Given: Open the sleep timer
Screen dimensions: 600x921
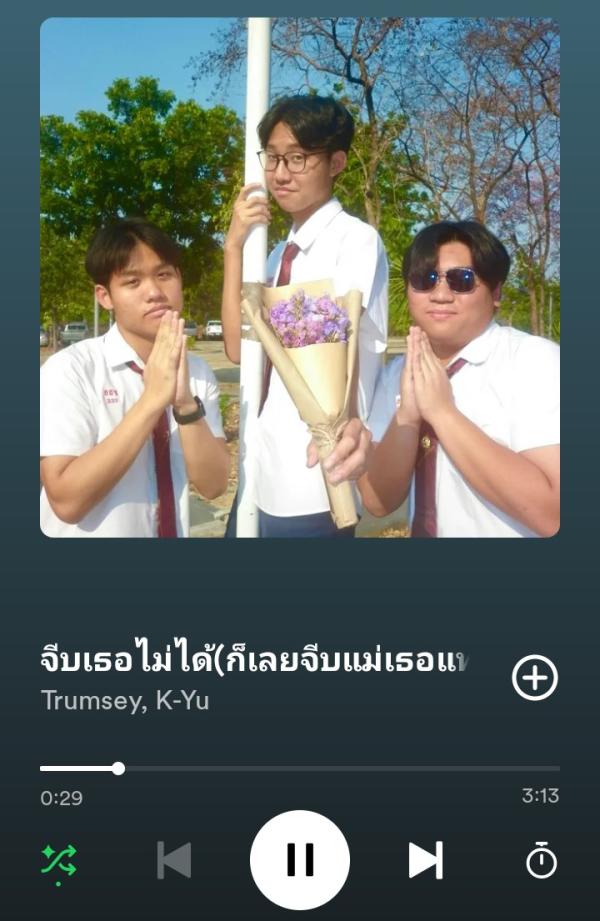Looking at the screenshot, I should pos(541,861).
